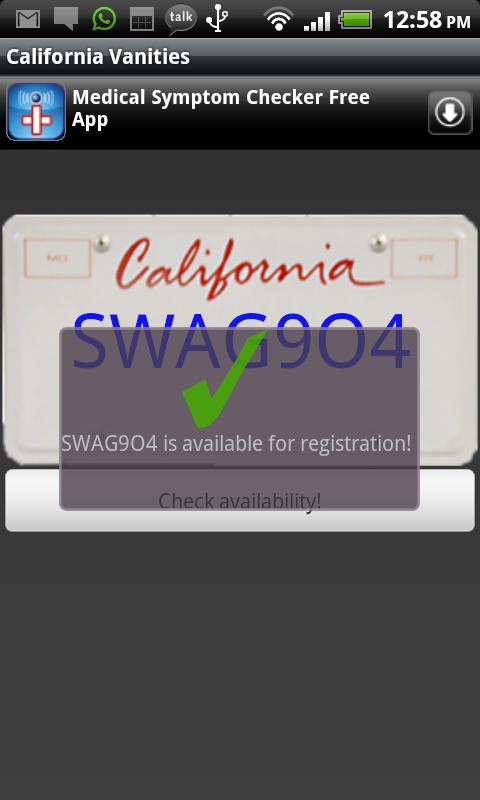Screen dimensions: 480x800
Task: Edit the SWAG9O4 plate text field
Action: click(241, 342)
